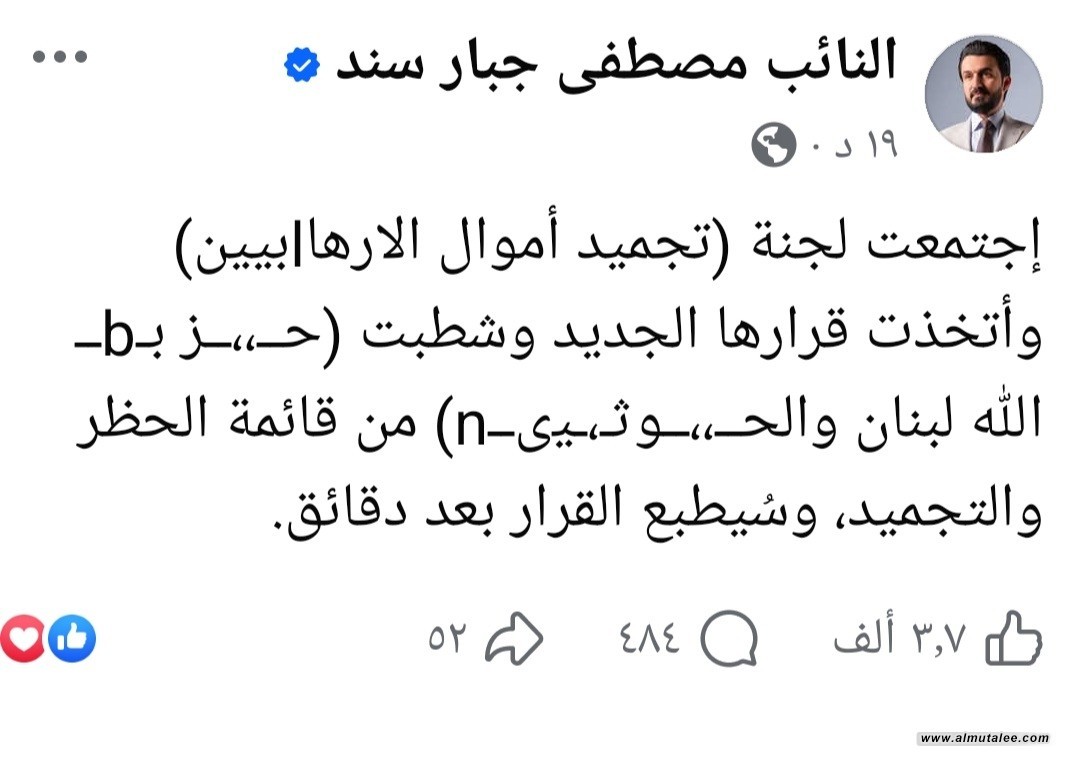The image size is (1080, 761).
Task: Share the post via the arrow icon
Action: pos(514,638)
